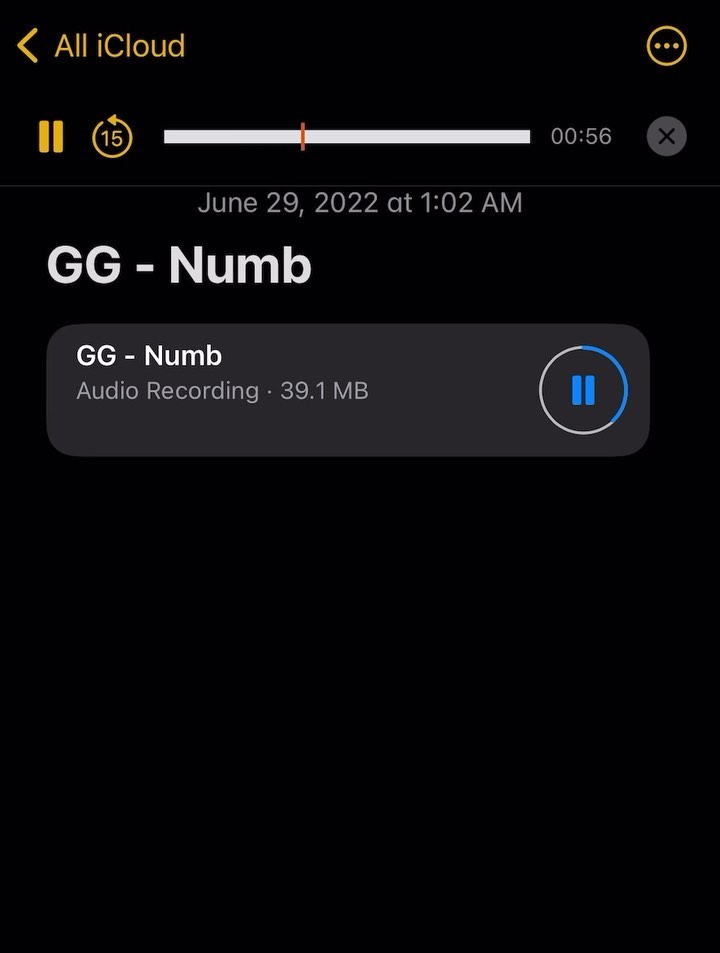Open the more options ellipsis menu

(x=666, y=46)
